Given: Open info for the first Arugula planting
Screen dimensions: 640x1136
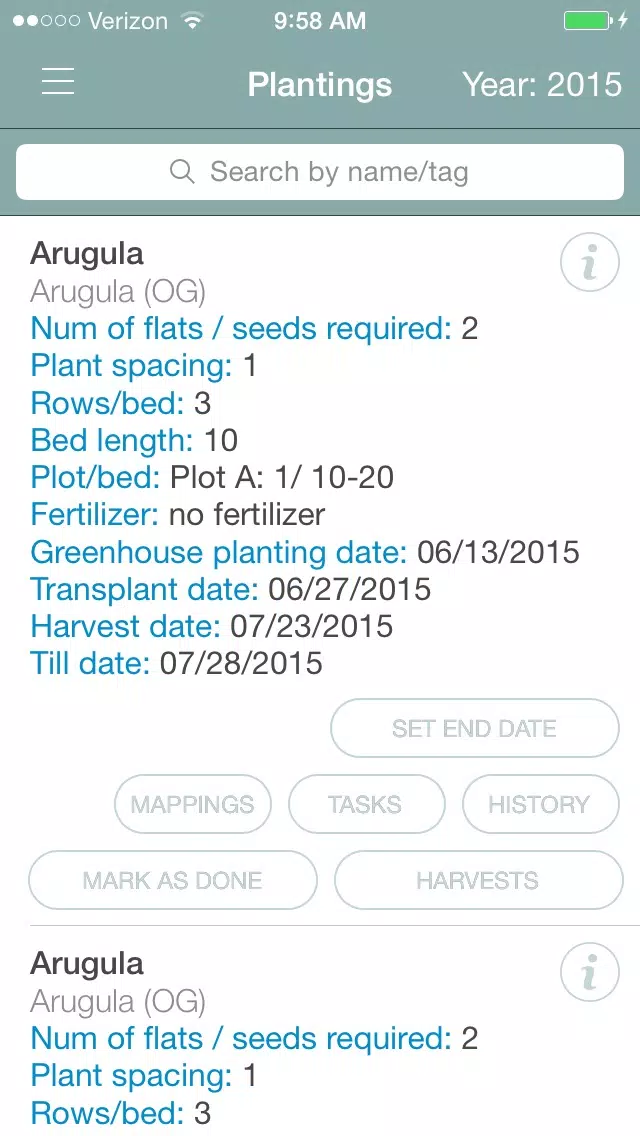Looking at the screenshot, I should pos(590,262).
